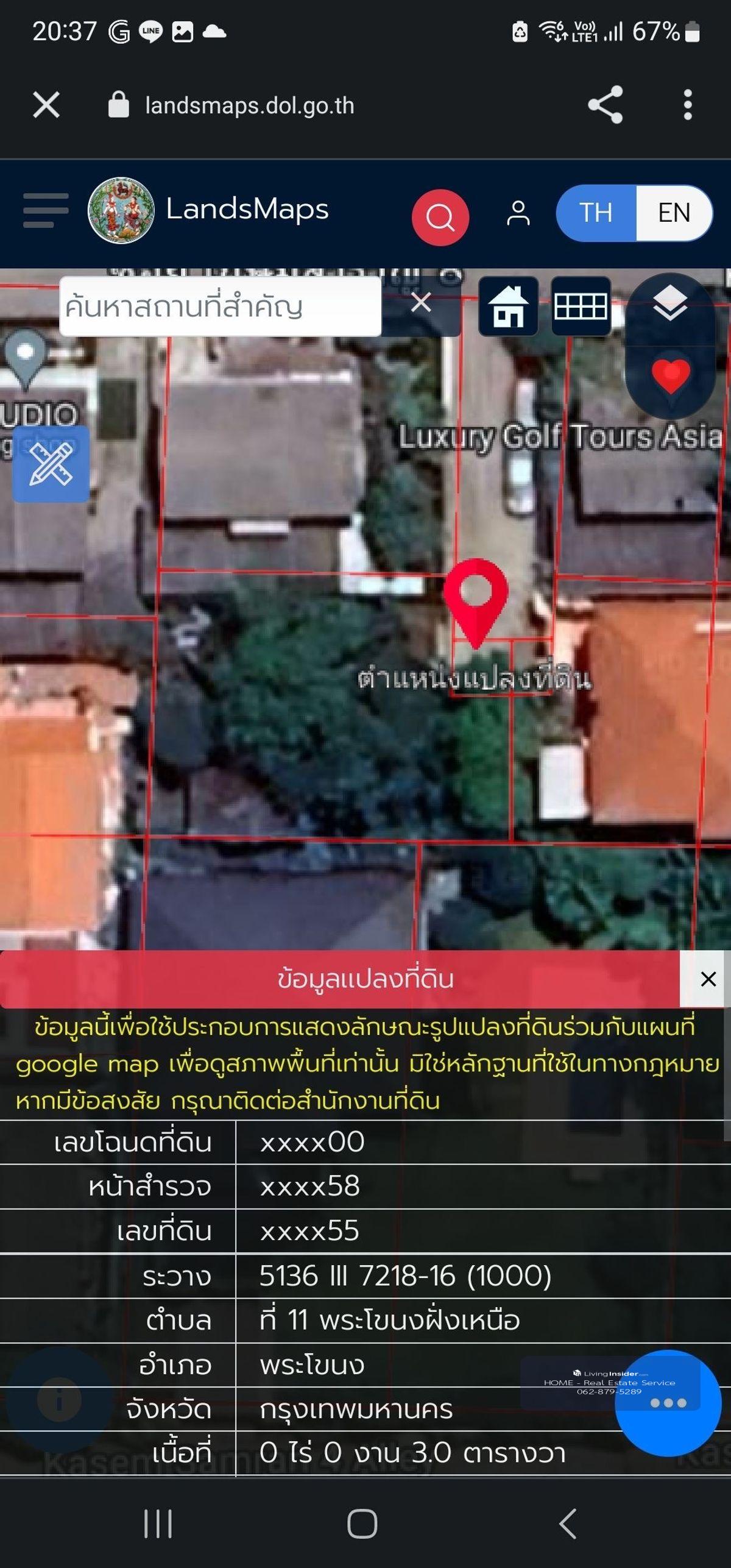Close the browser tab with X
The image size is (731, 1568).
tap(46, 105)
